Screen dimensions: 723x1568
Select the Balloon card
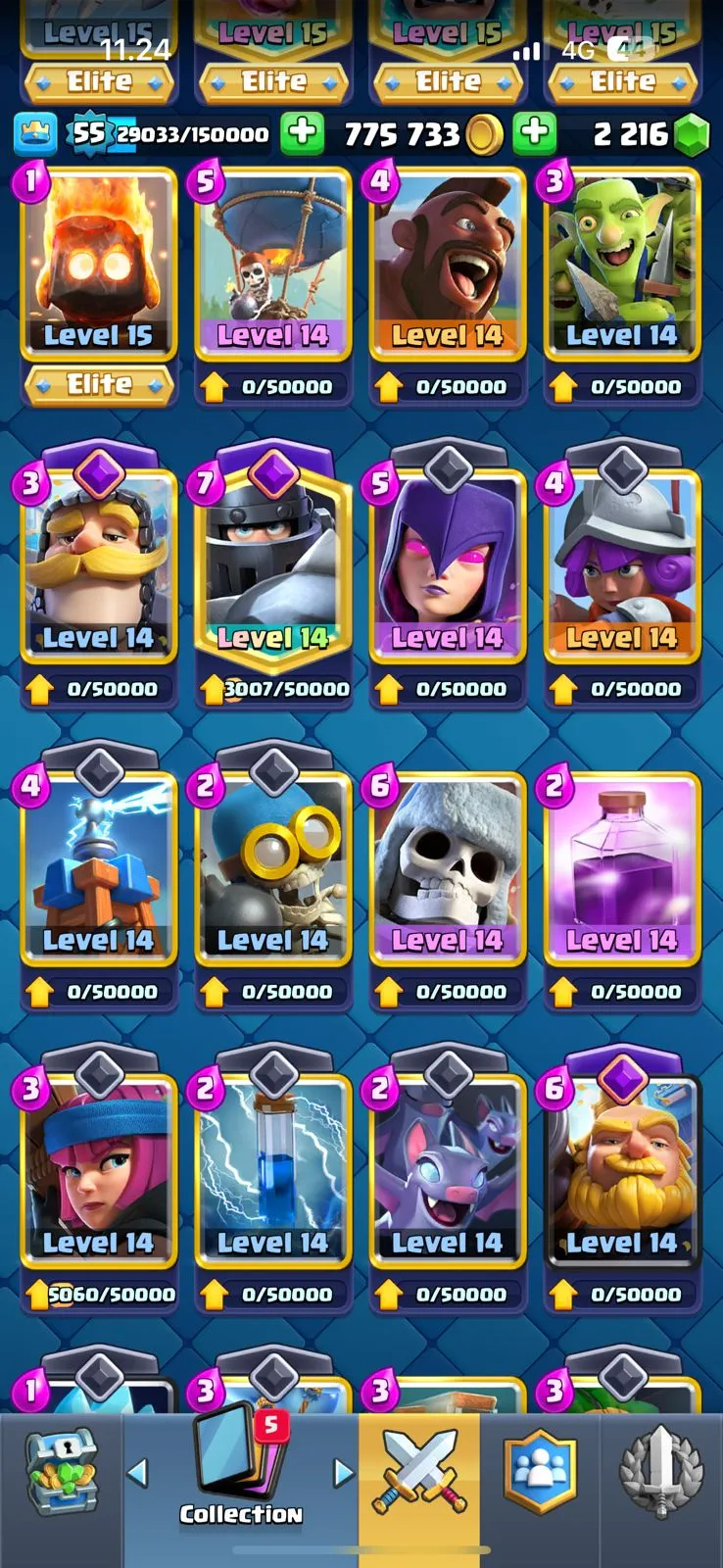(x=272, y=265)
